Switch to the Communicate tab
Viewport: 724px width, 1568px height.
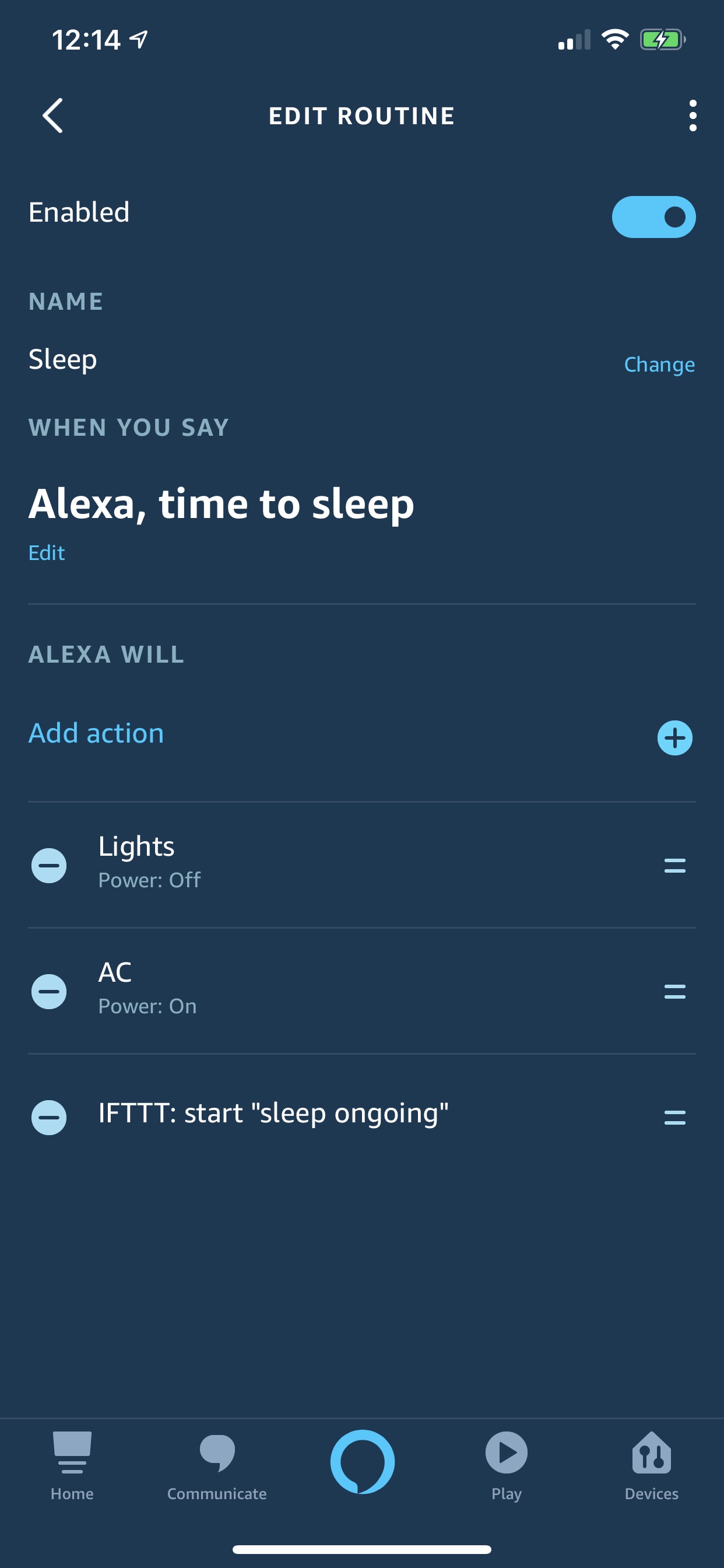click(217, 1466)
